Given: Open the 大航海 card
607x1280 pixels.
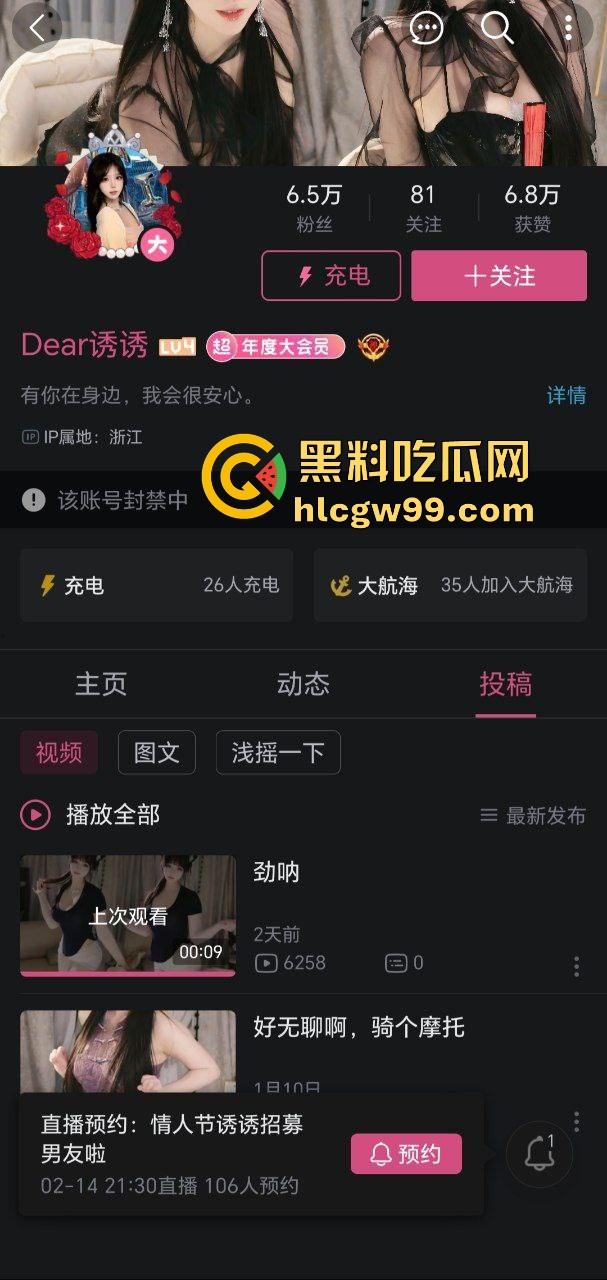Looking at the screenshot, I should [451, 585].
